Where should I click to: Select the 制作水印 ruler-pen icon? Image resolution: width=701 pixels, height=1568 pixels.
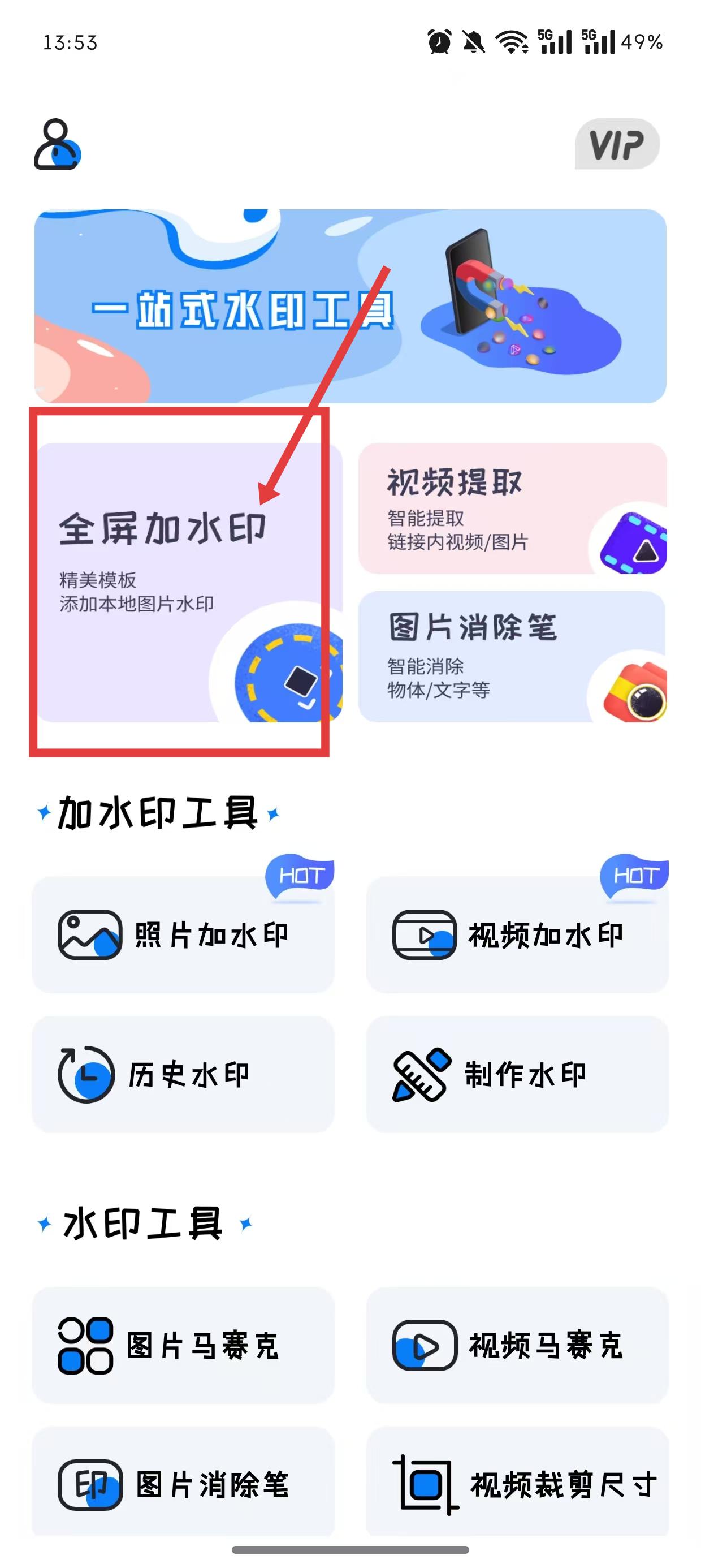[x=420, y=1074]
